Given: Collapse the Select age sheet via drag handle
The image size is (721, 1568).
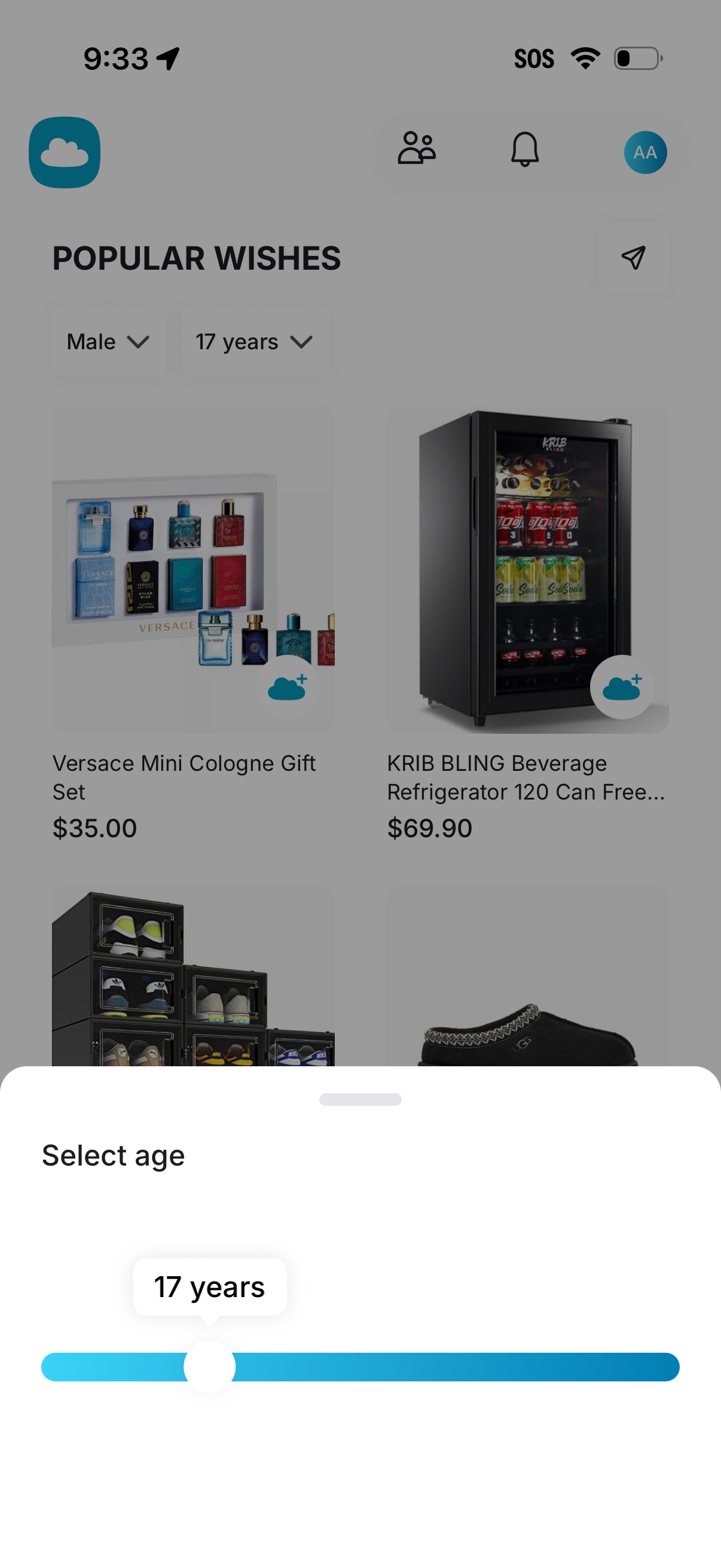Looking at the screenshot, I should (x=360, y=1099).
